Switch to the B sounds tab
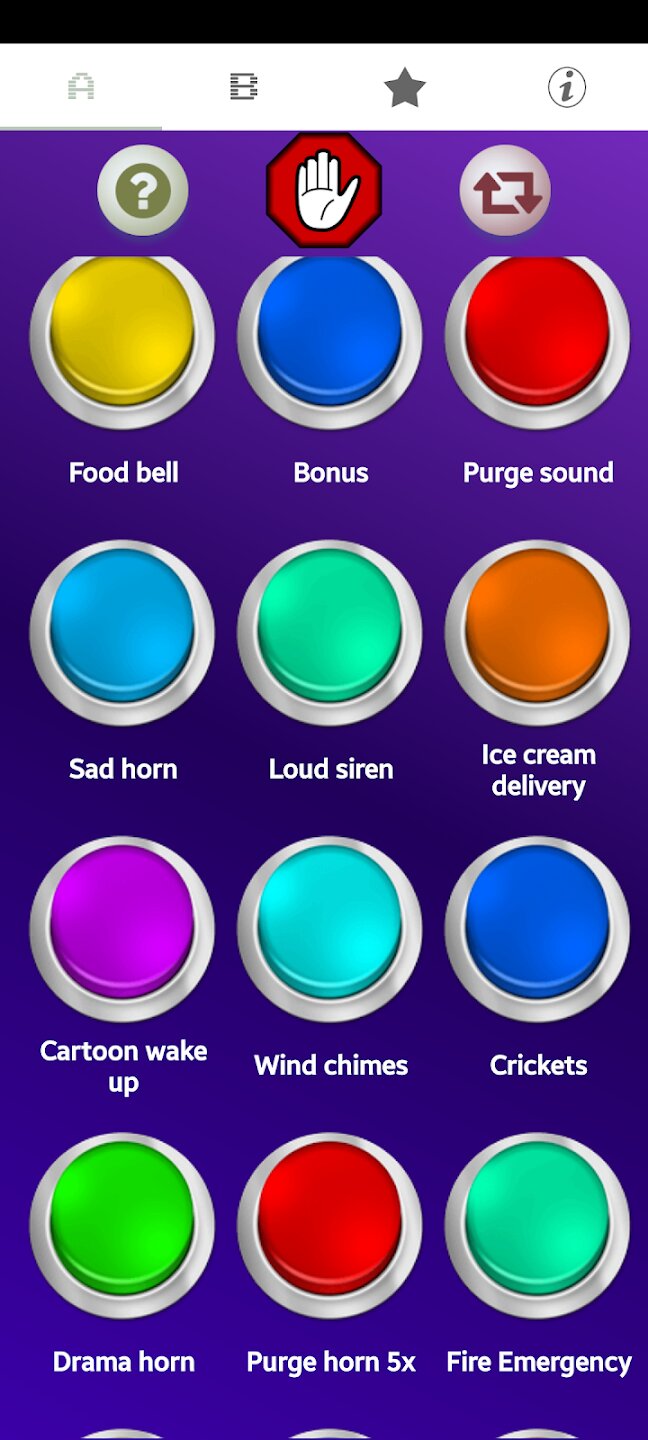This screenshot has height=1440, width=648. pyautogui.click(x=243, y=87)
